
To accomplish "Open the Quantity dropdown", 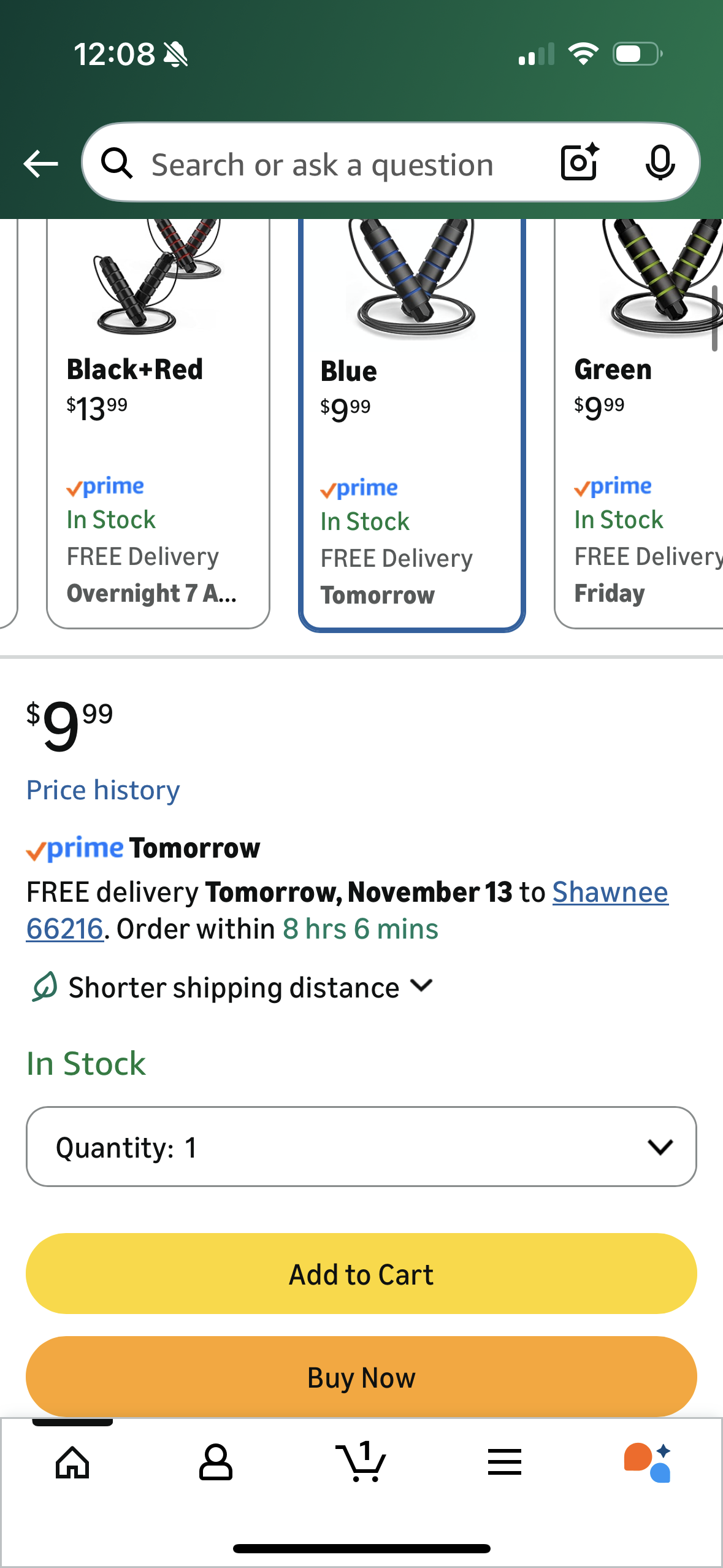I will pos(361,1147).
